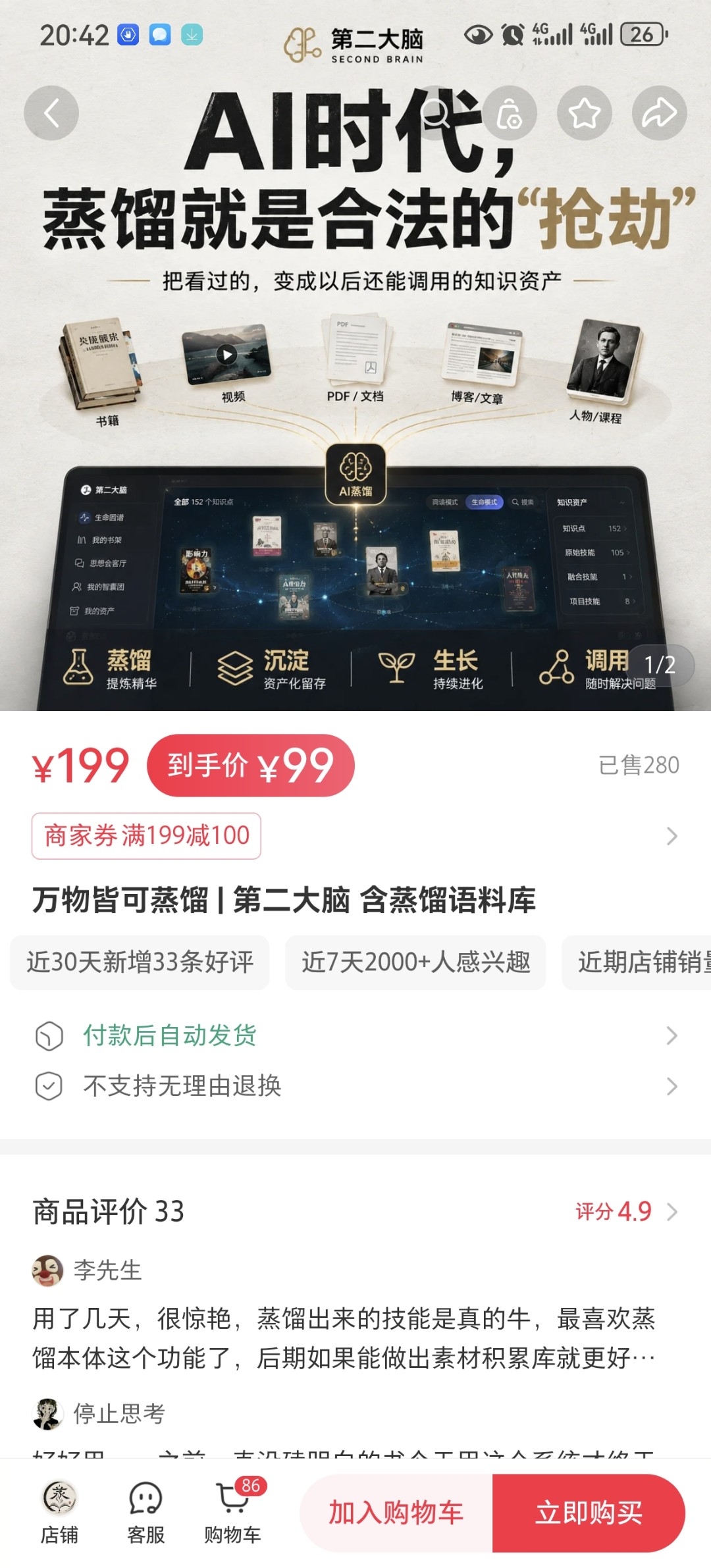Go back using the top-left arrow
This screenshot has width=711, height=1568.
(51, 113)
